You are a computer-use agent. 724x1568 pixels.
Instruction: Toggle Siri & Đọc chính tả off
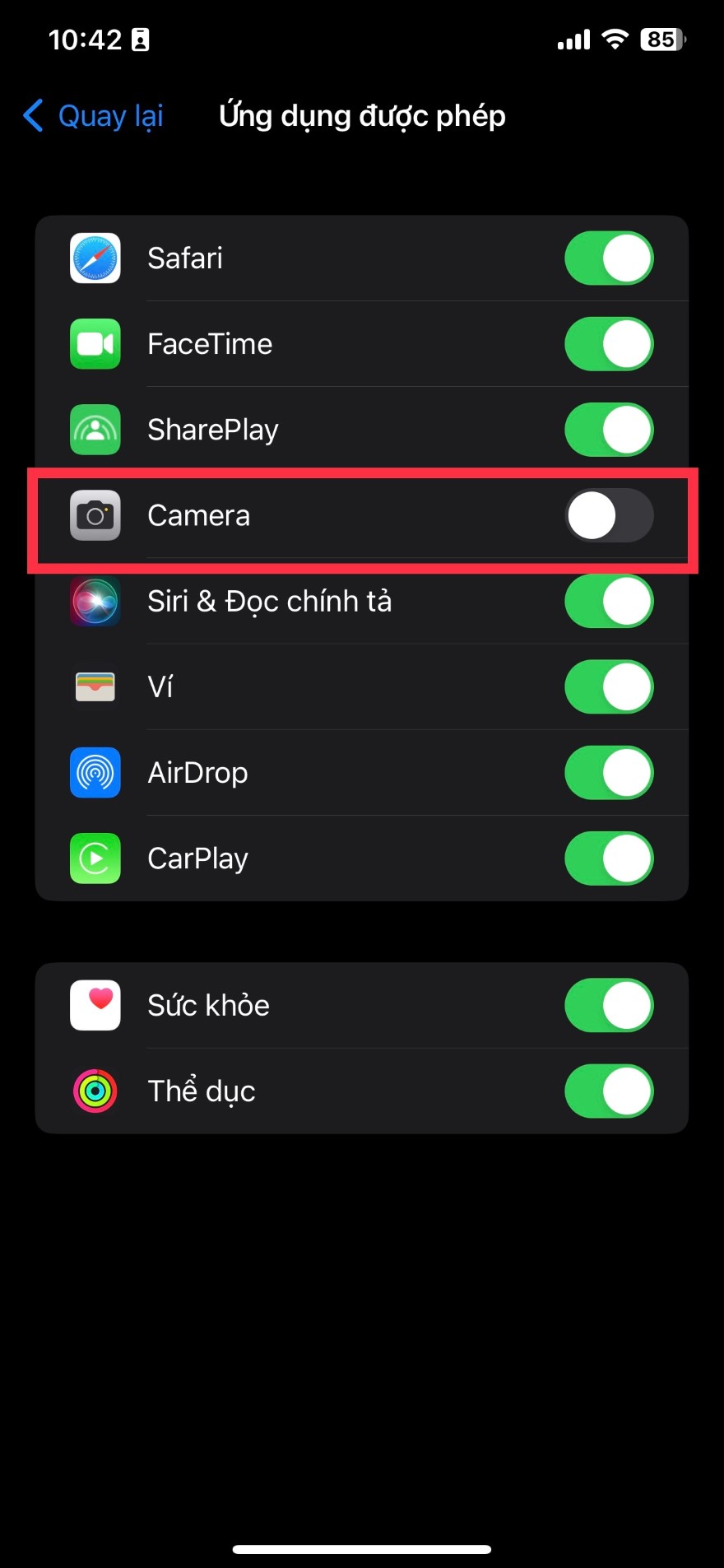[609, 602]
